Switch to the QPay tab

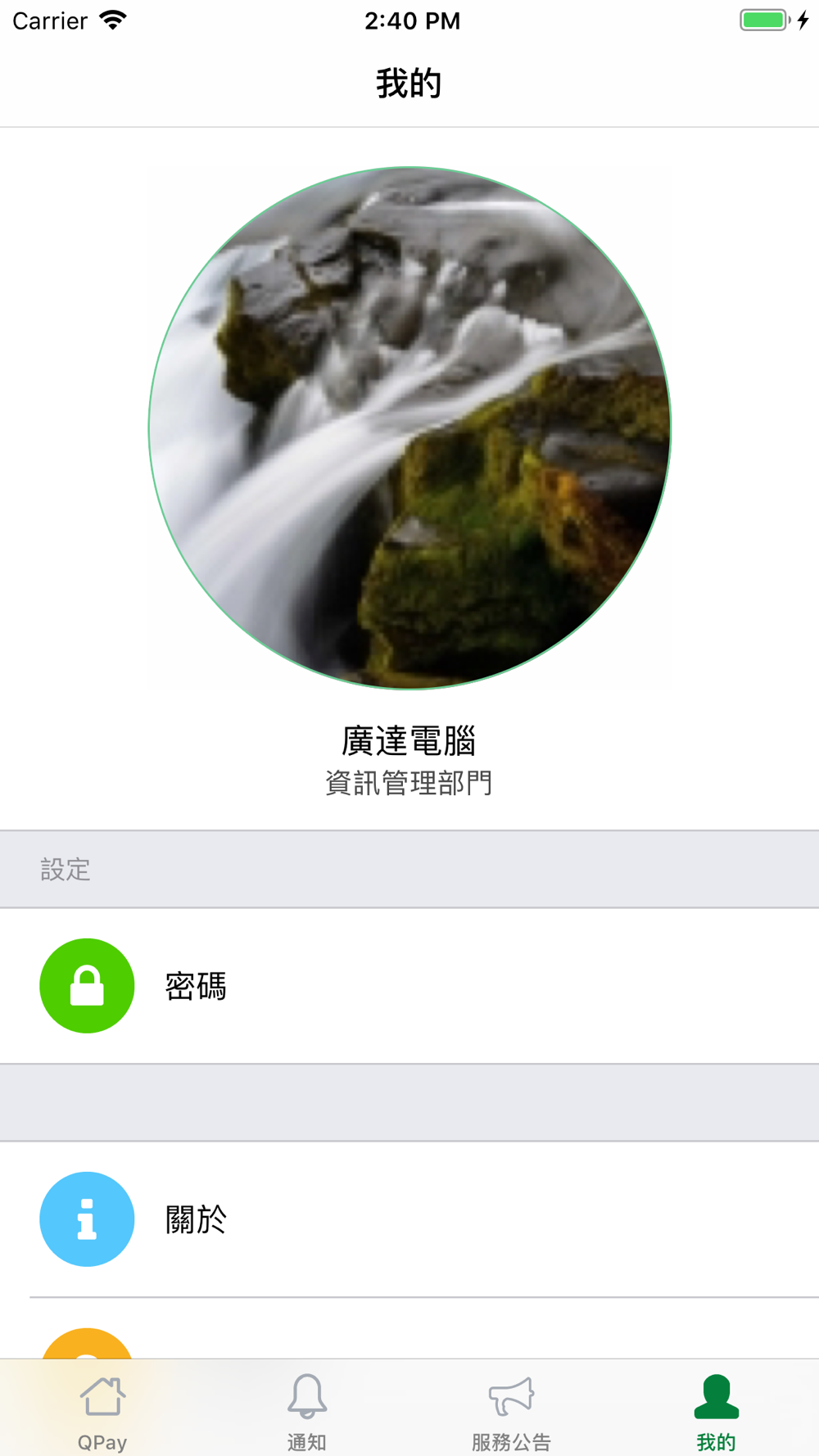[x=102, y=1410]
